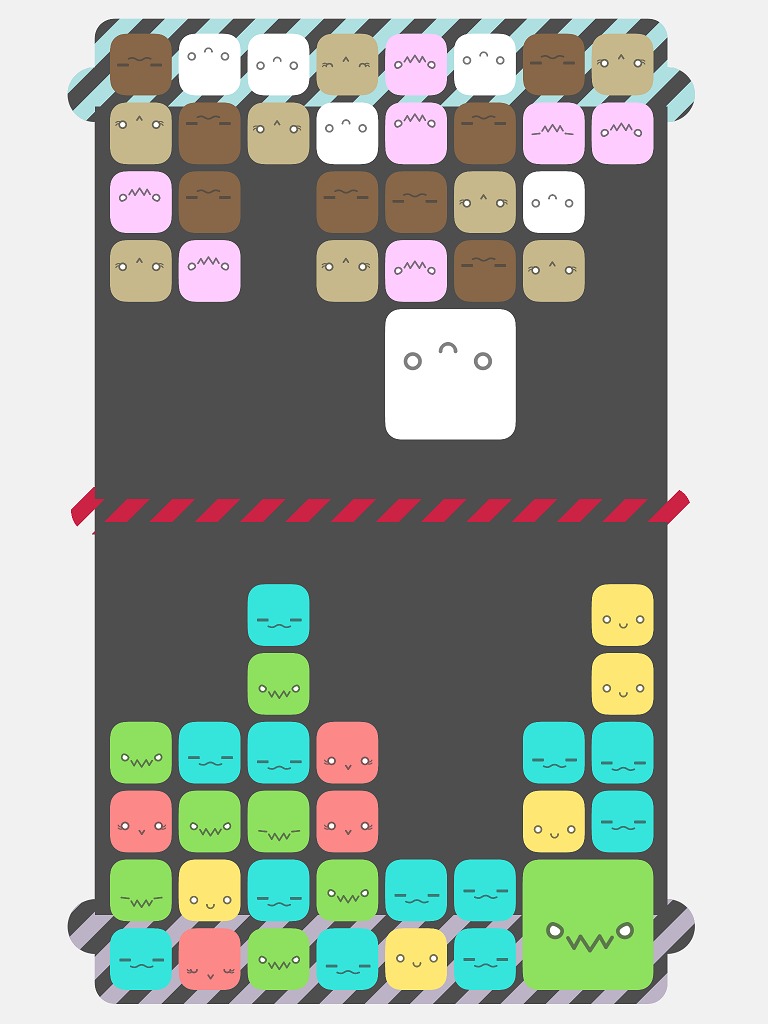Tap the pink block with closed eyes
The width and height of the screenshot is (768, 1024).
(x=553, y=133)
